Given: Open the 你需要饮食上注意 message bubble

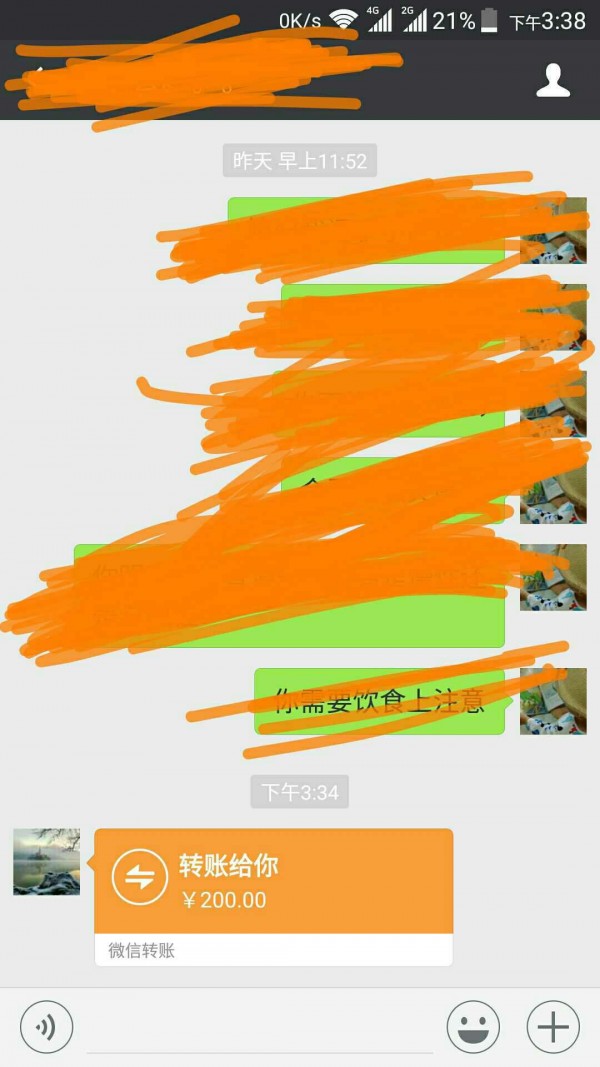Looking at the screenshot, I should point(379,702).
